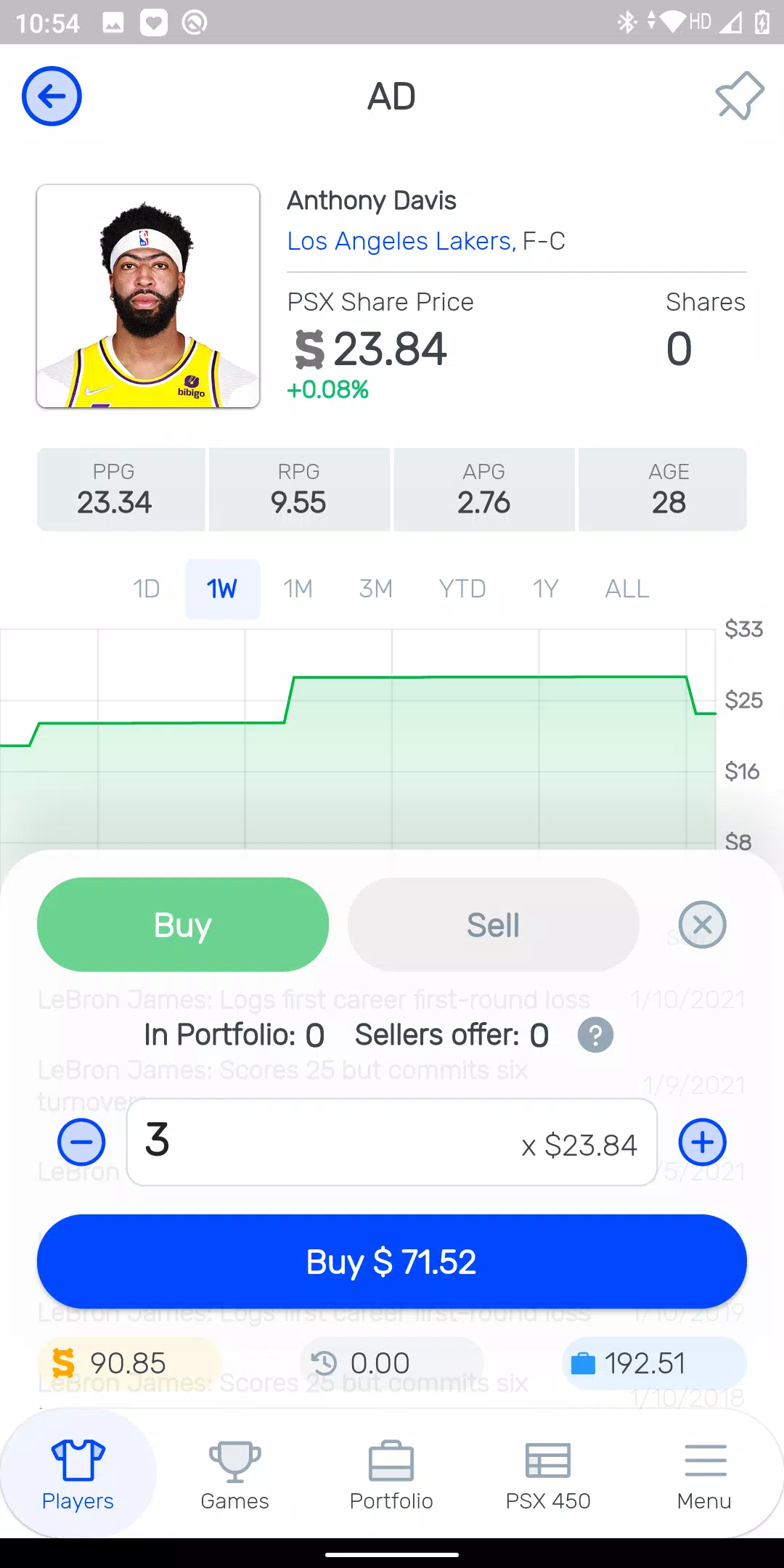The width and height of the screenshot is (784, 1568).
Task: Go to the Portfolio tab
Action: pos(391,1474)
